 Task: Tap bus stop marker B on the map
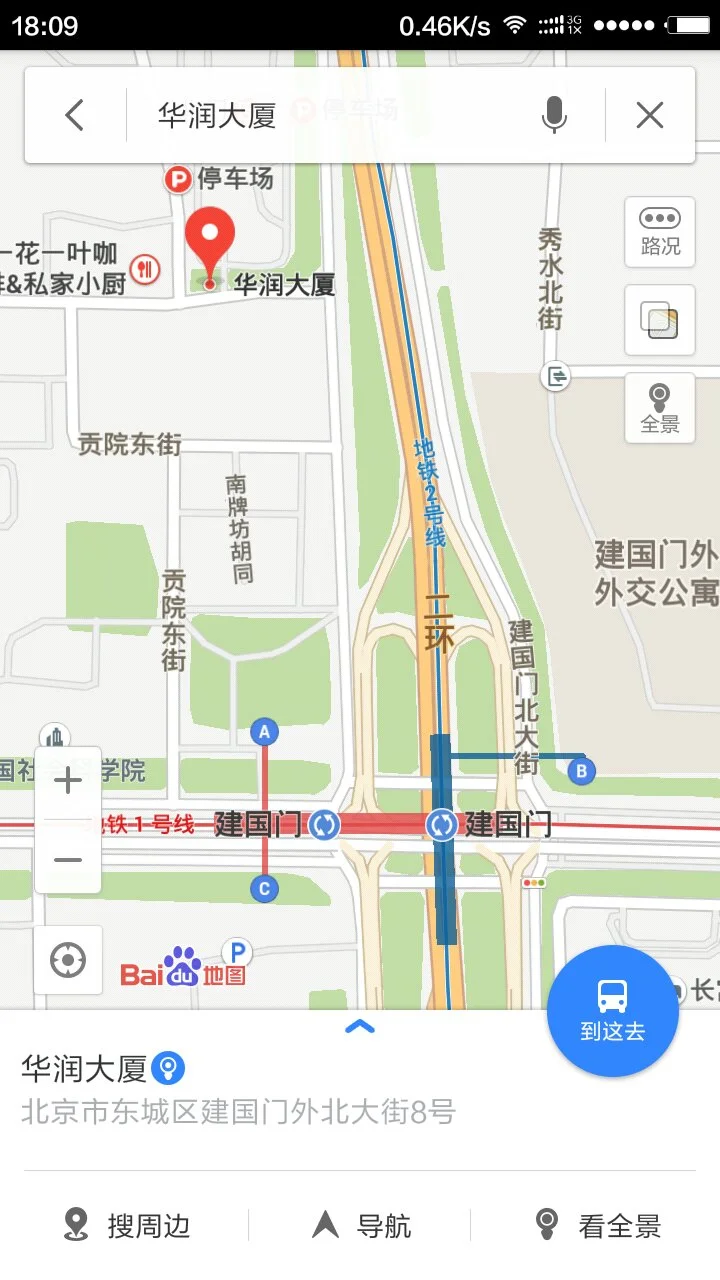581,771
